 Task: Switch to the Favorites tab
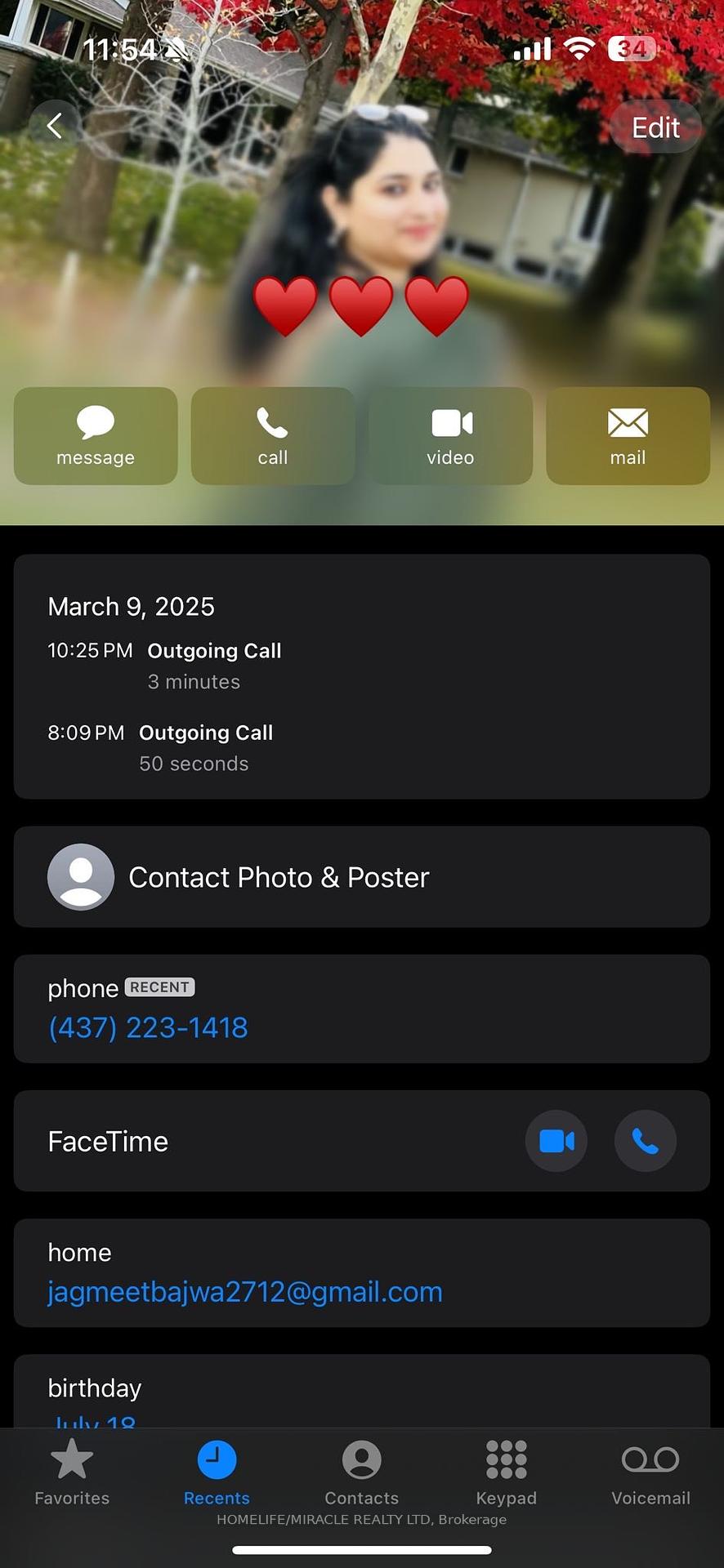[72, 1472]
